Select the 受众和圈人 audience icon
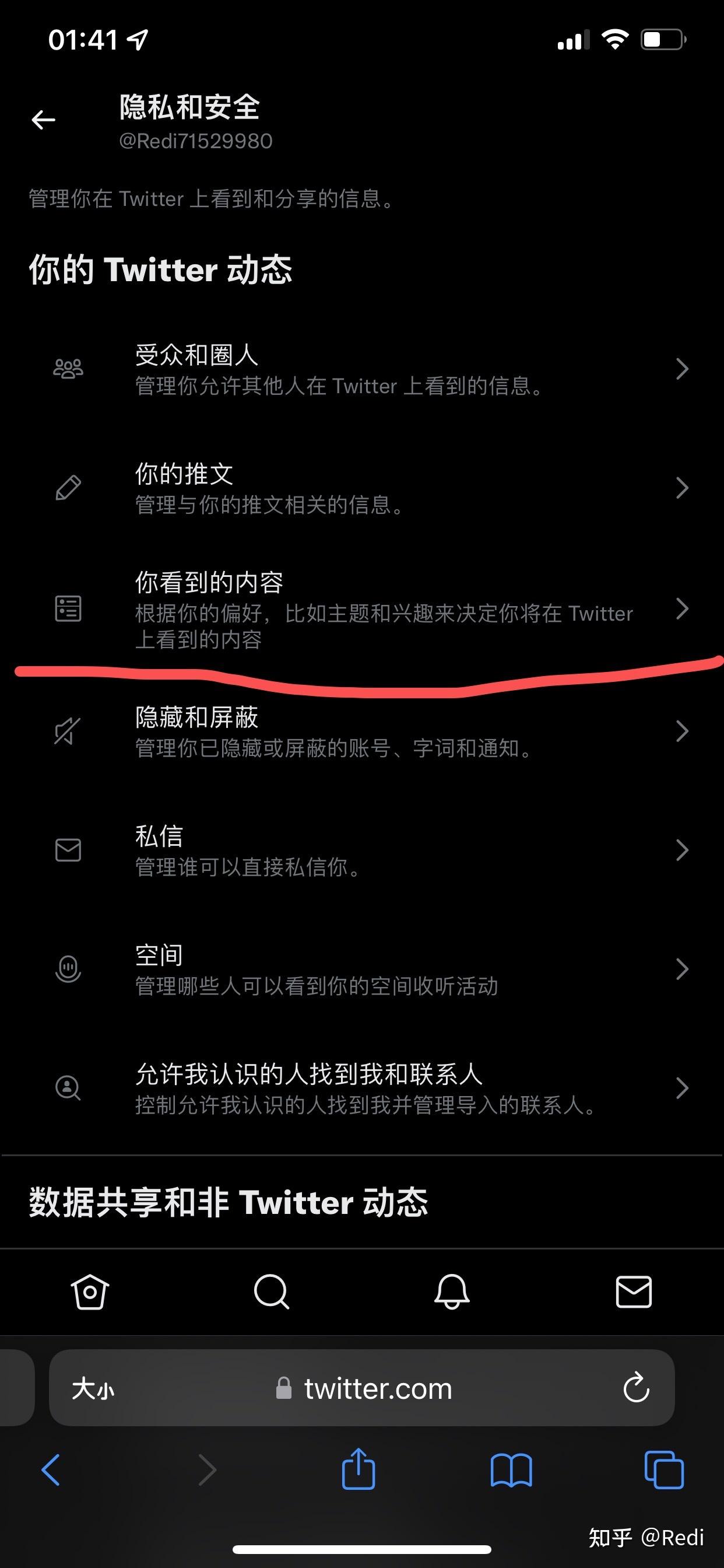 (x=68, y=368)
